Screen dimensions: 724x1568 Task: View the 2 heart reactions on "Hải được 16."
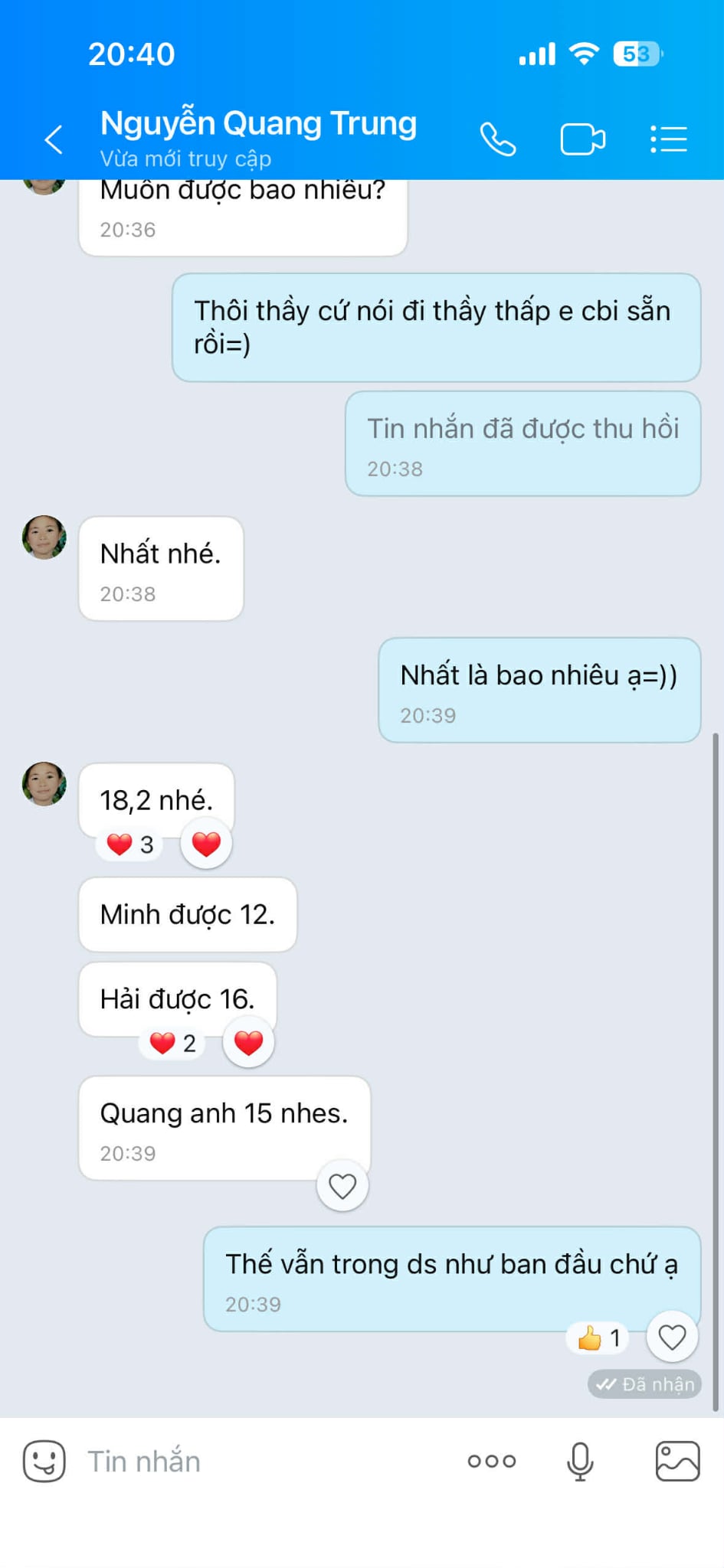click(173, 1043)
